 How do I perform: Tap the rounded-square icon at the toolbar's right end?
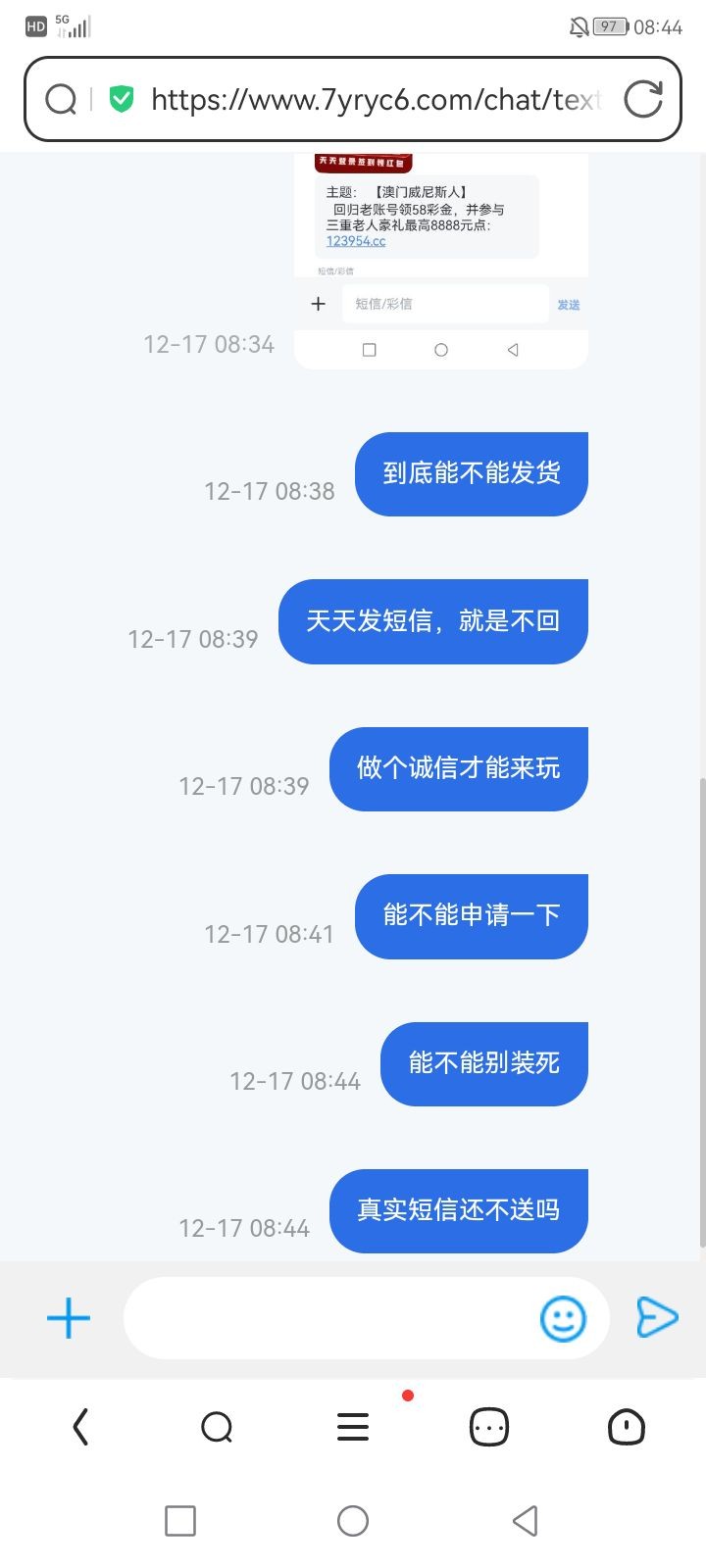[x=626, y=1427]
